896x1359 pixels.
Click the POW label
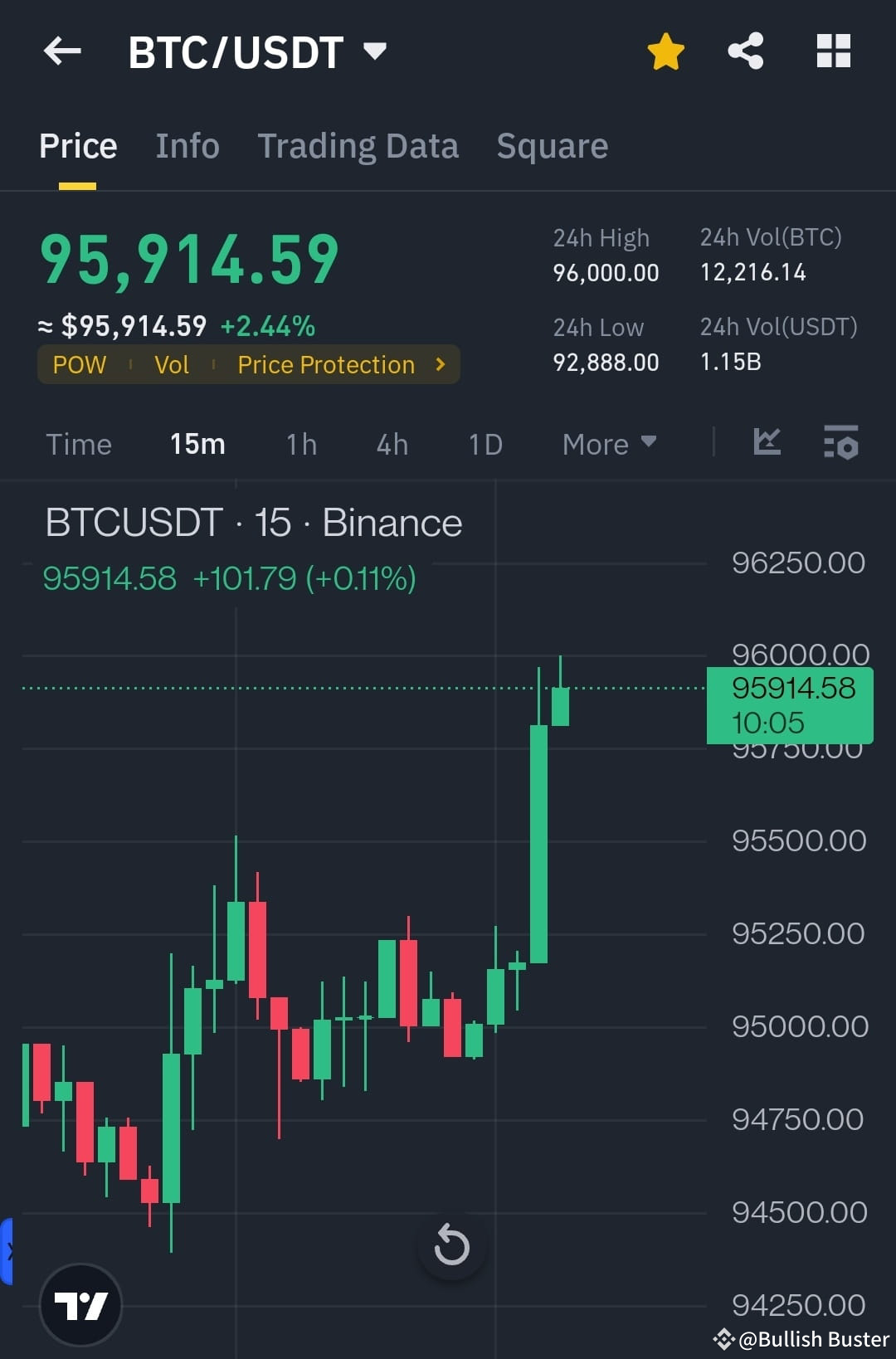pyautogui.click(x=80, y=364)
